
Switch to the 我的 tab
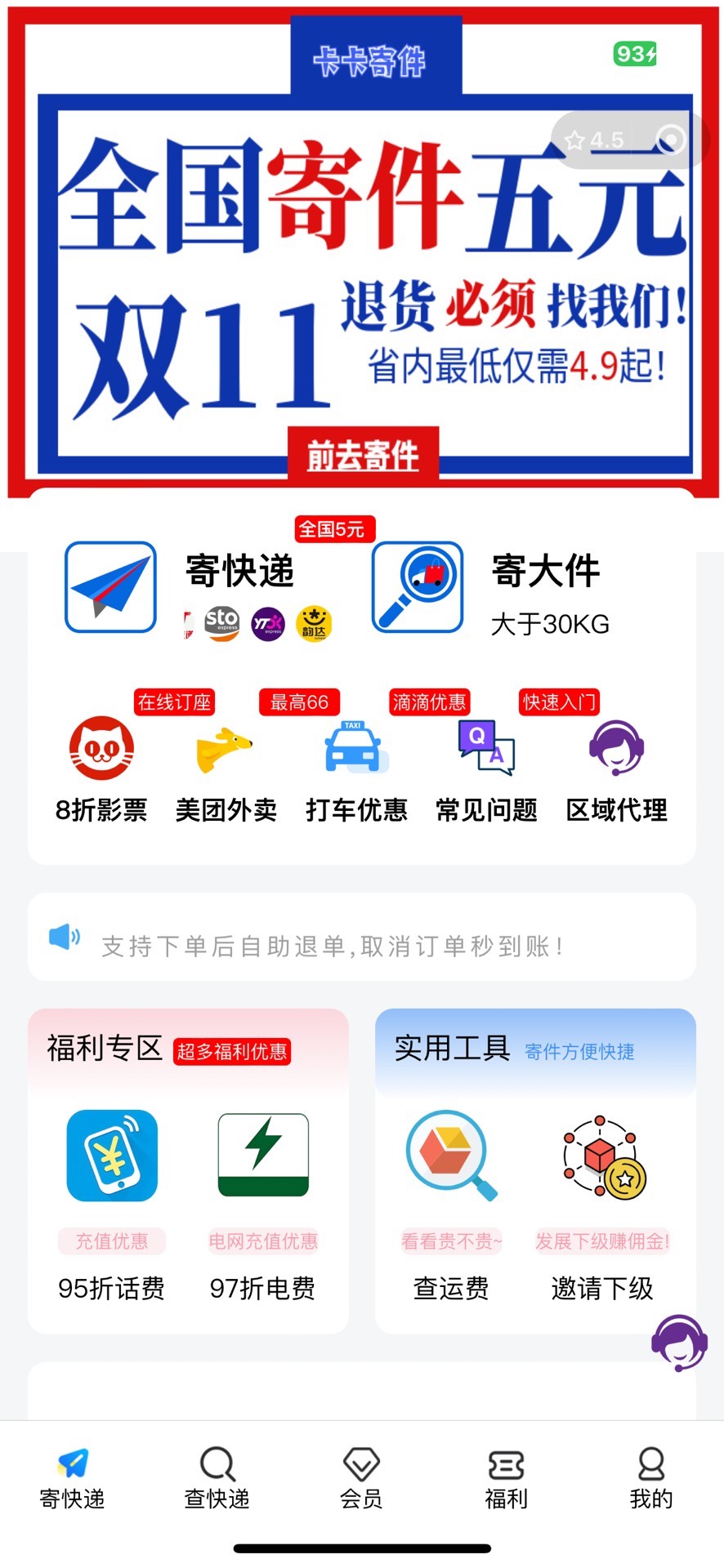tap(651, 1478)
